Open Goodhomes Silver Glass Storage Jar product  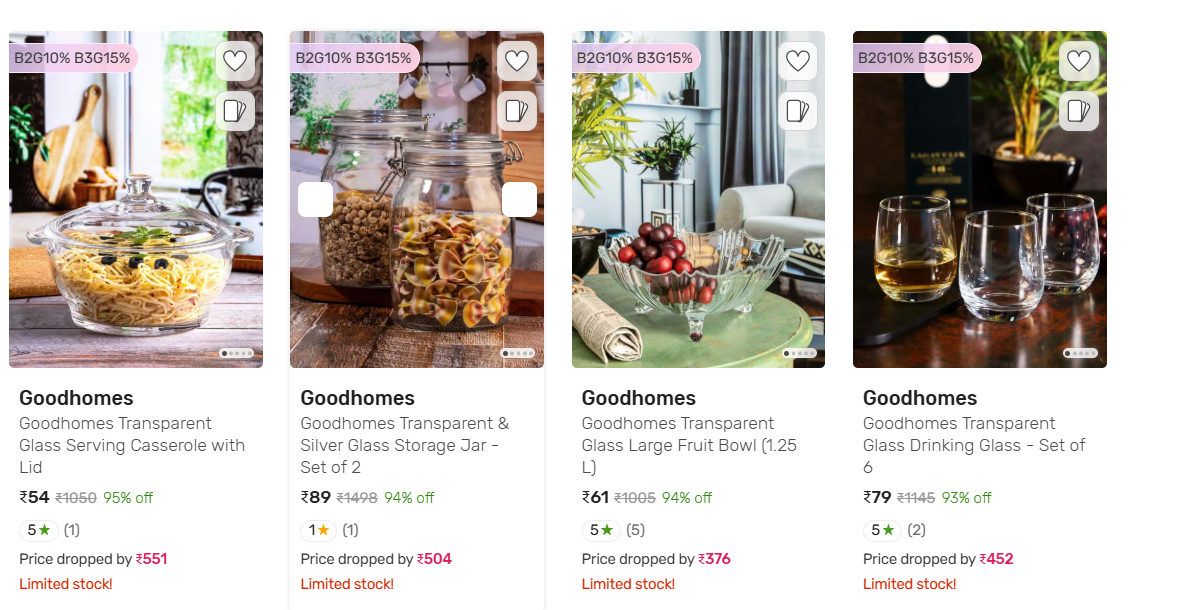tap(404, 445)
